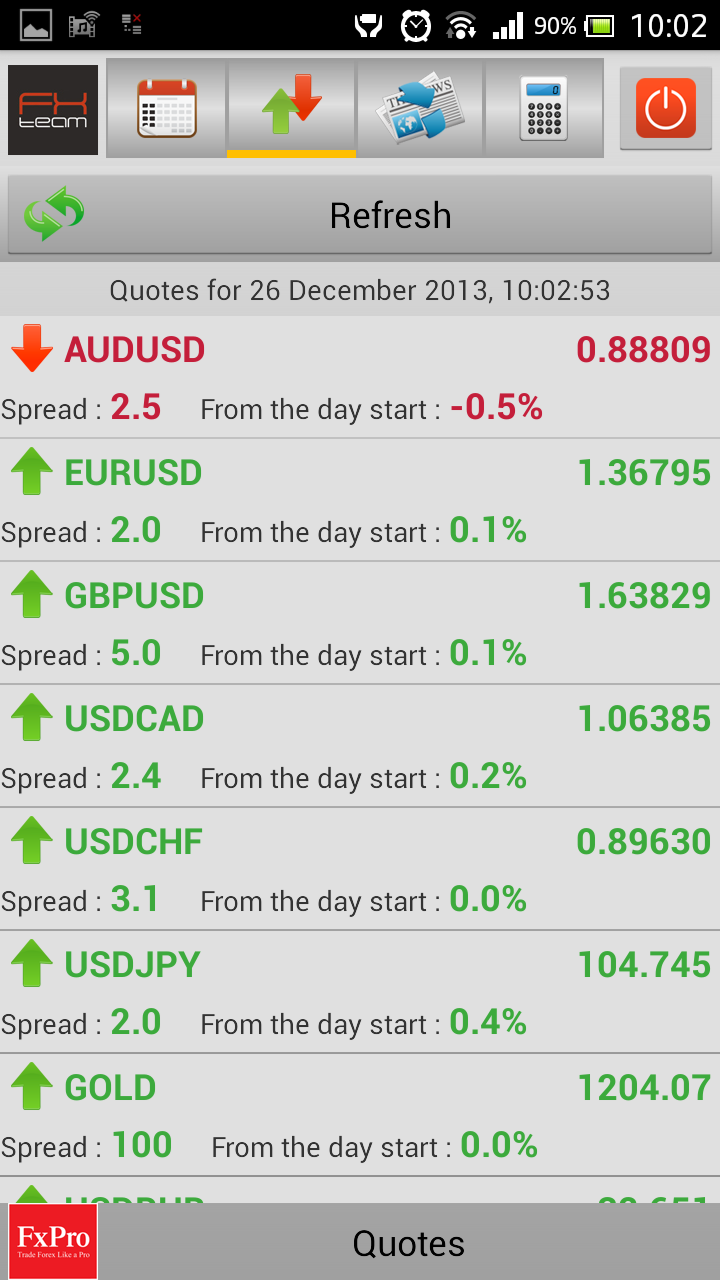View the GOLD quote row

(360, 1116)
